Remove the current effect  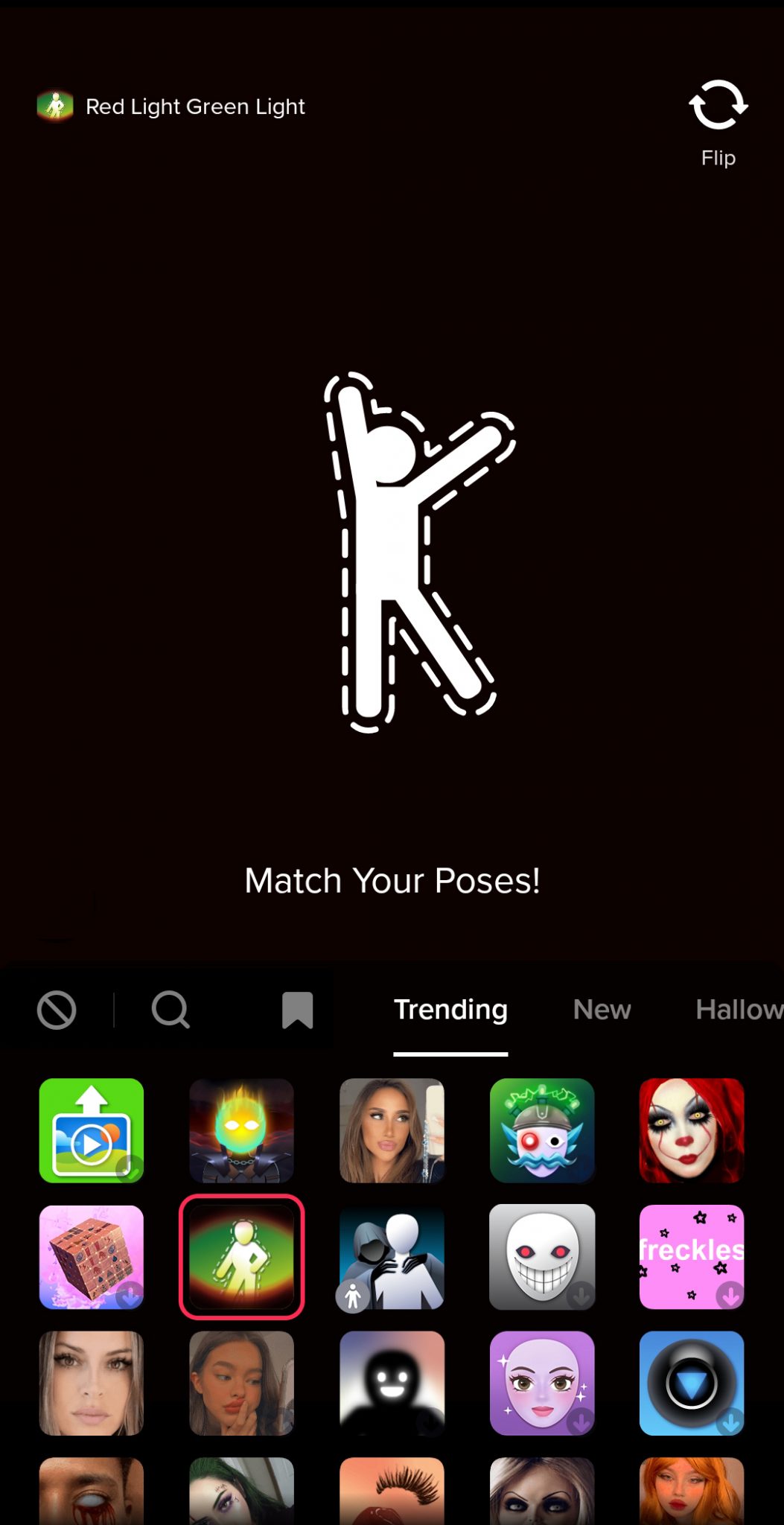[x=57, y=1010]
